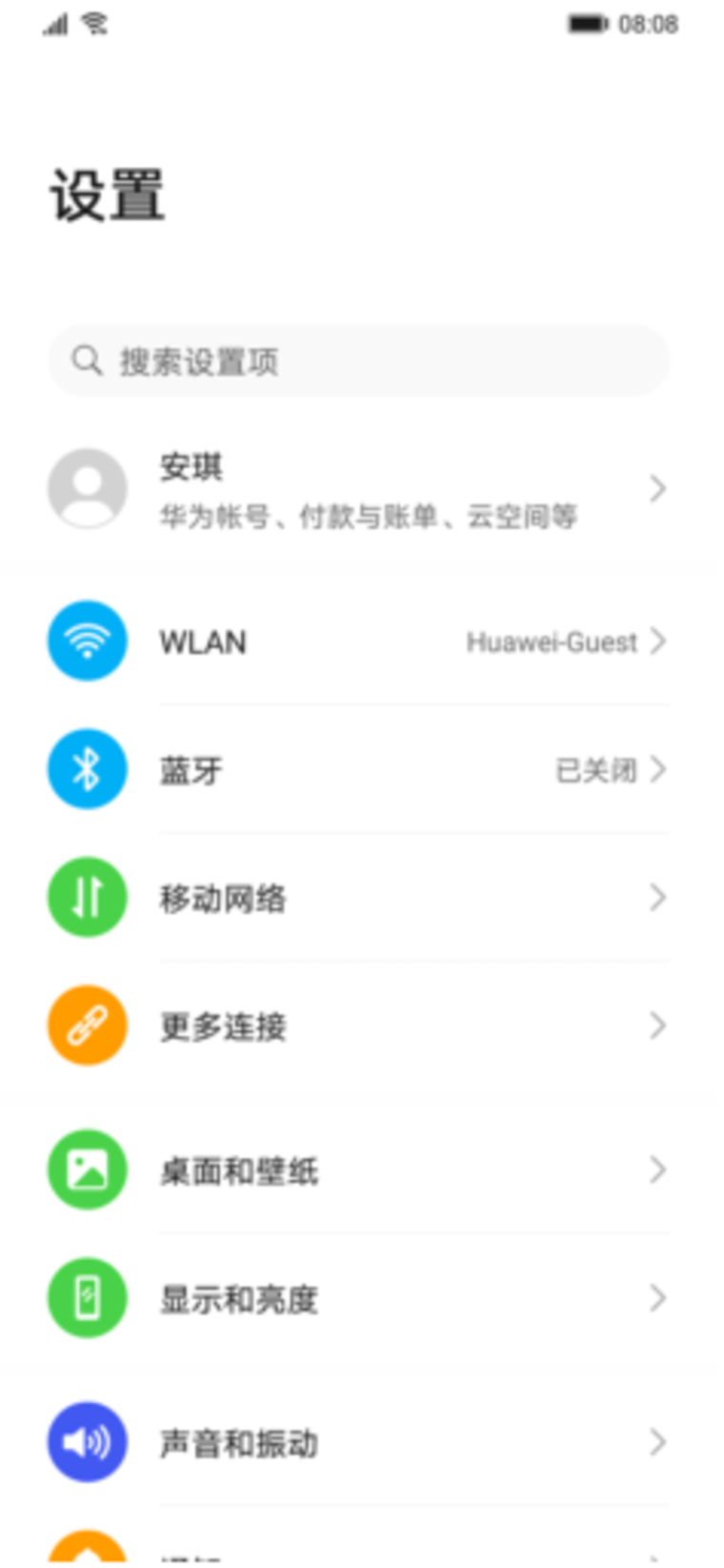Screen dimensions: 724x1568
Task: Tap the 桌面和壁纸 wallpaper icon
Action: coord(87,1171)
